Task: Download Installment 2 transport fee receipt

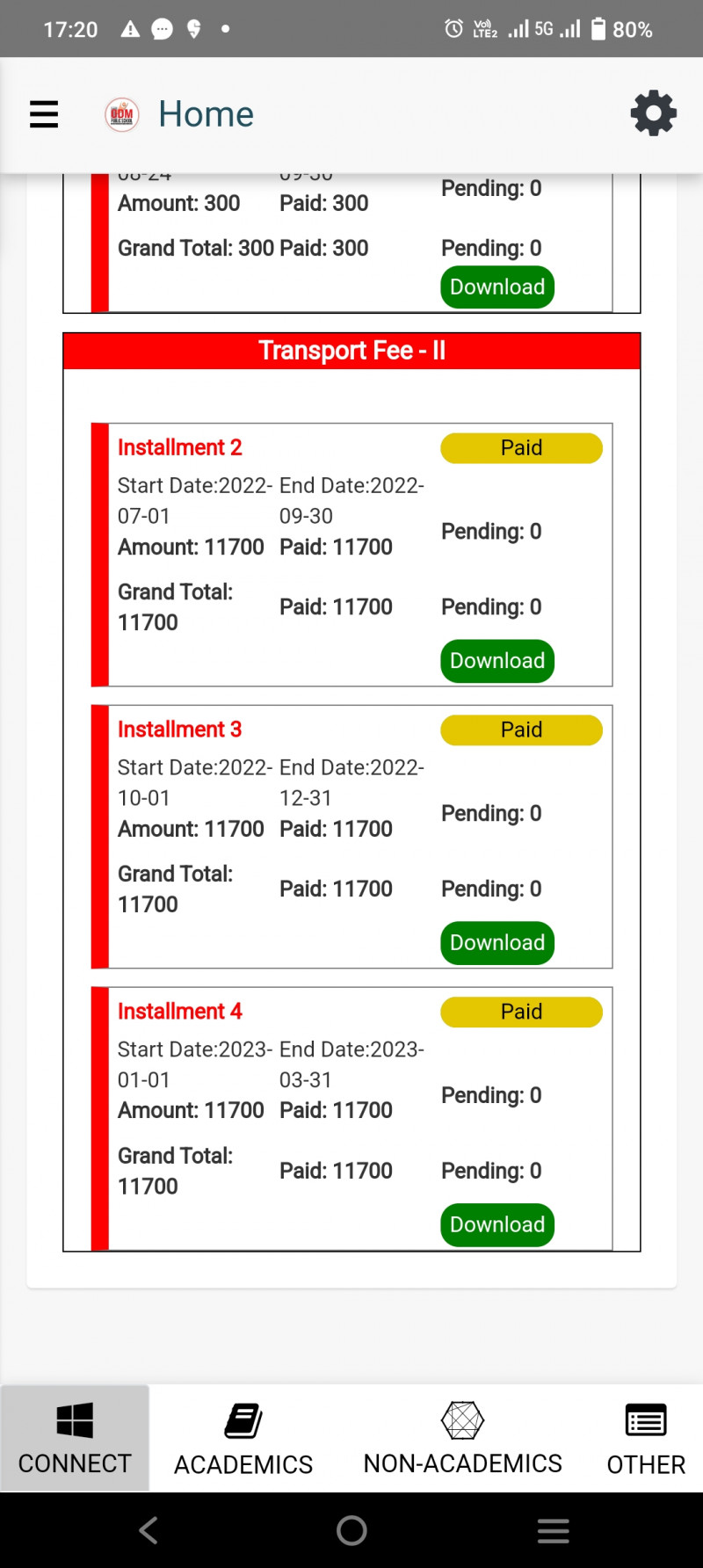Action: click(x=496, y=661)
